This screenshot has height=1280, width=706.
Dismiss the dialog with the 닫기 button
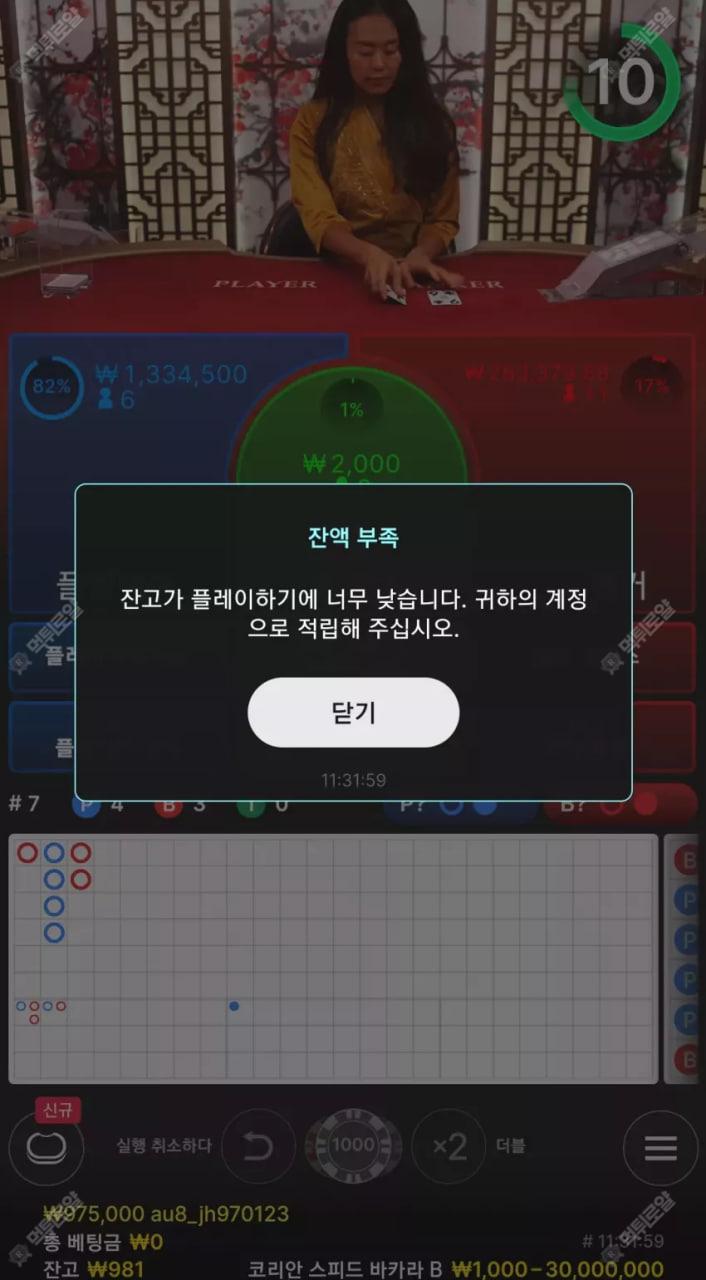(353, 712)
